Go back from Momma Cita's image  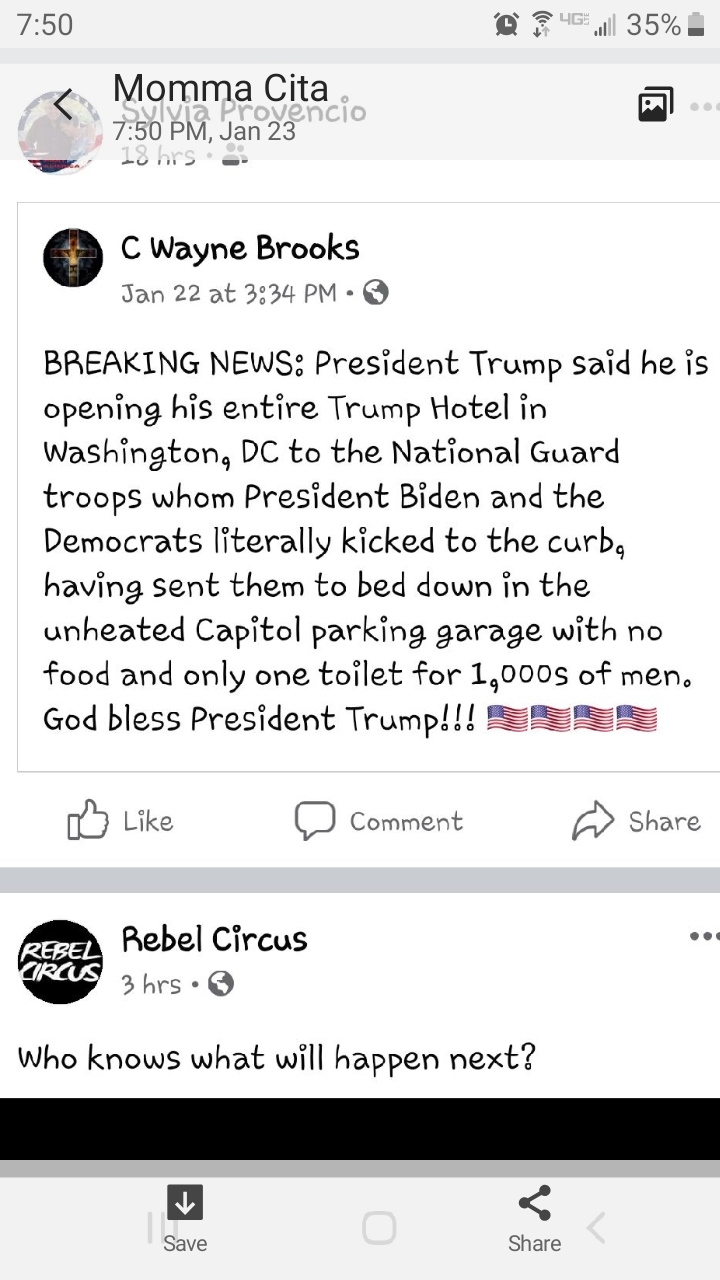click(63, 105)
